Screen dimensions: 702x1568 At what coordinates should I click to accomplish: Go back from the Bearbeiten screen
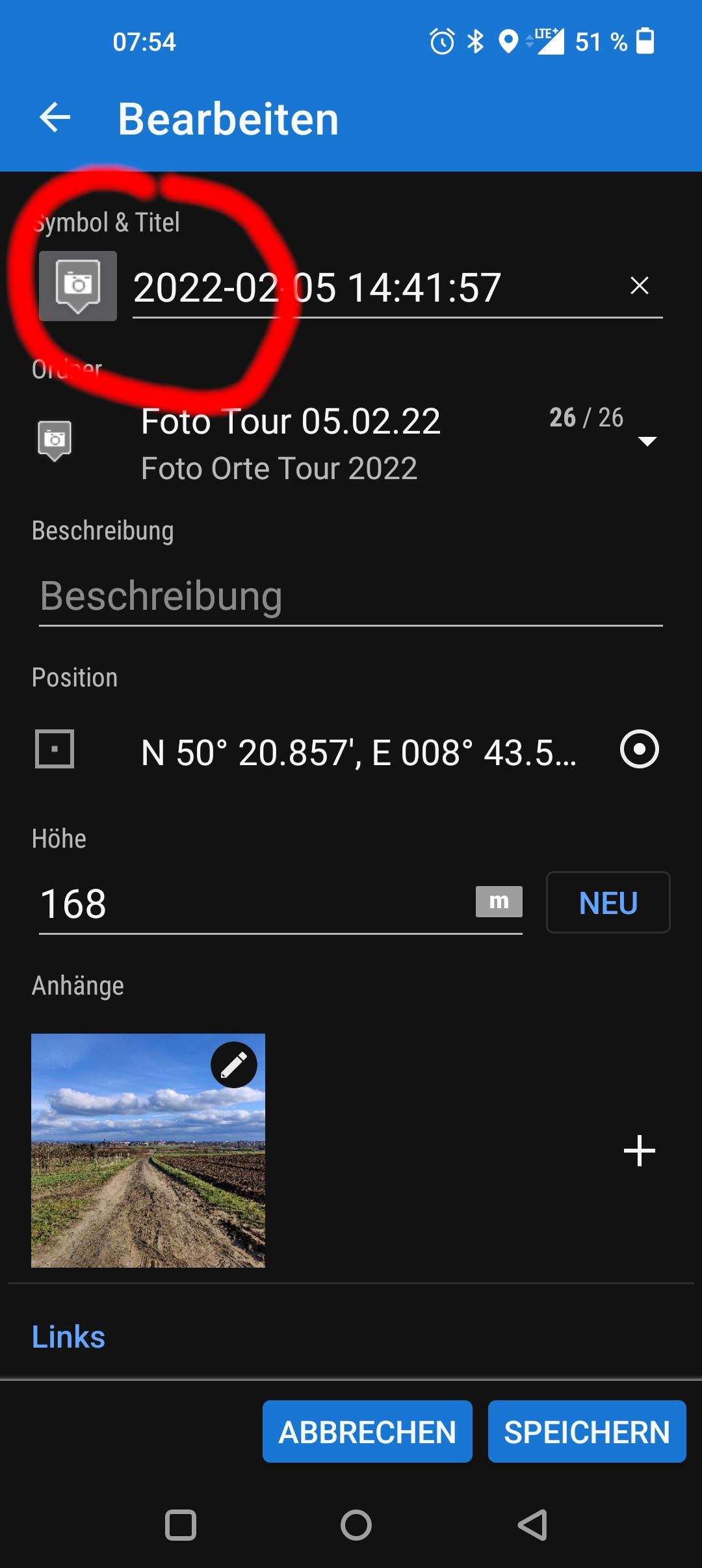(55, 118)
